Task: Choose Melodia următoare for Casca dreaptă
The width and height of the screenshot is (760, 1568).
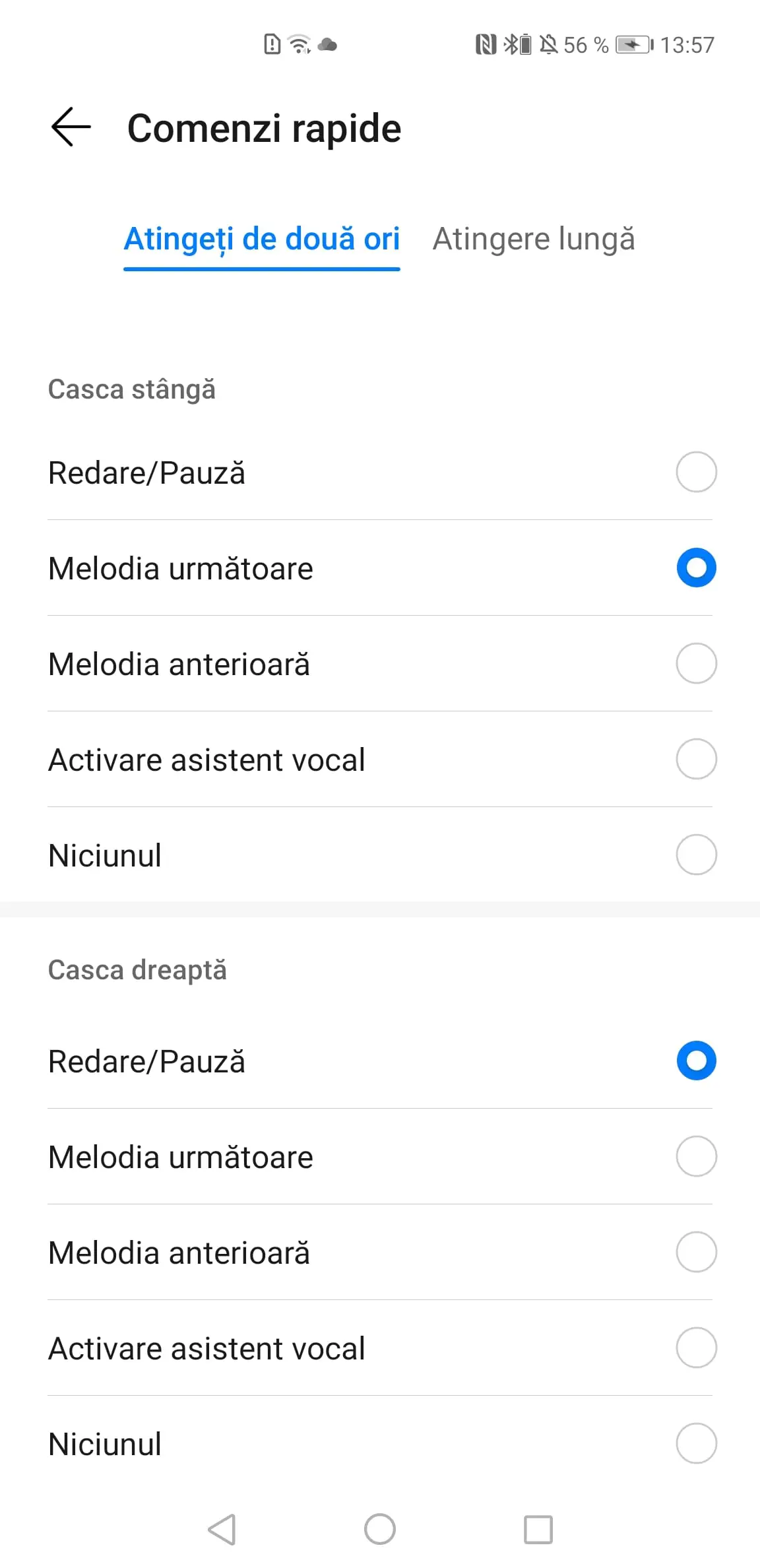Action: click(380, 1157)
